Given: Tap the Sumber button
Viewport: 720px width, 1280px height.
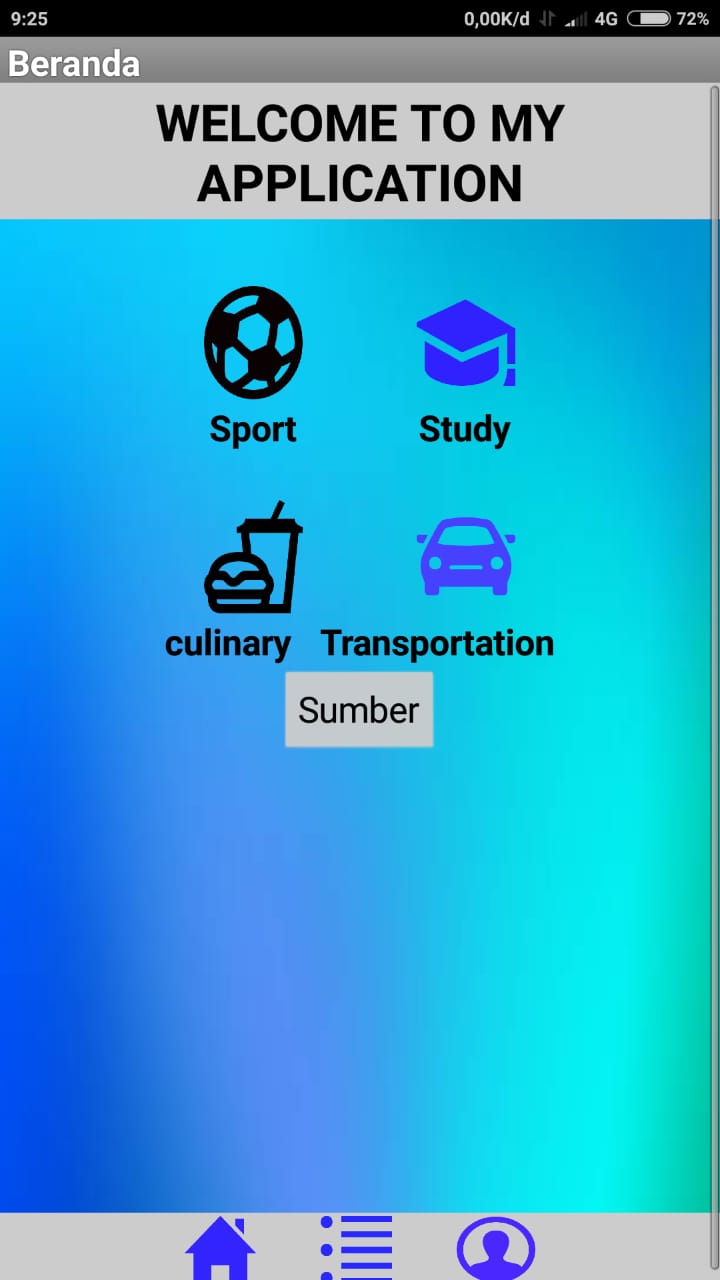Looking at the screenshot, I should coord(359,710).
